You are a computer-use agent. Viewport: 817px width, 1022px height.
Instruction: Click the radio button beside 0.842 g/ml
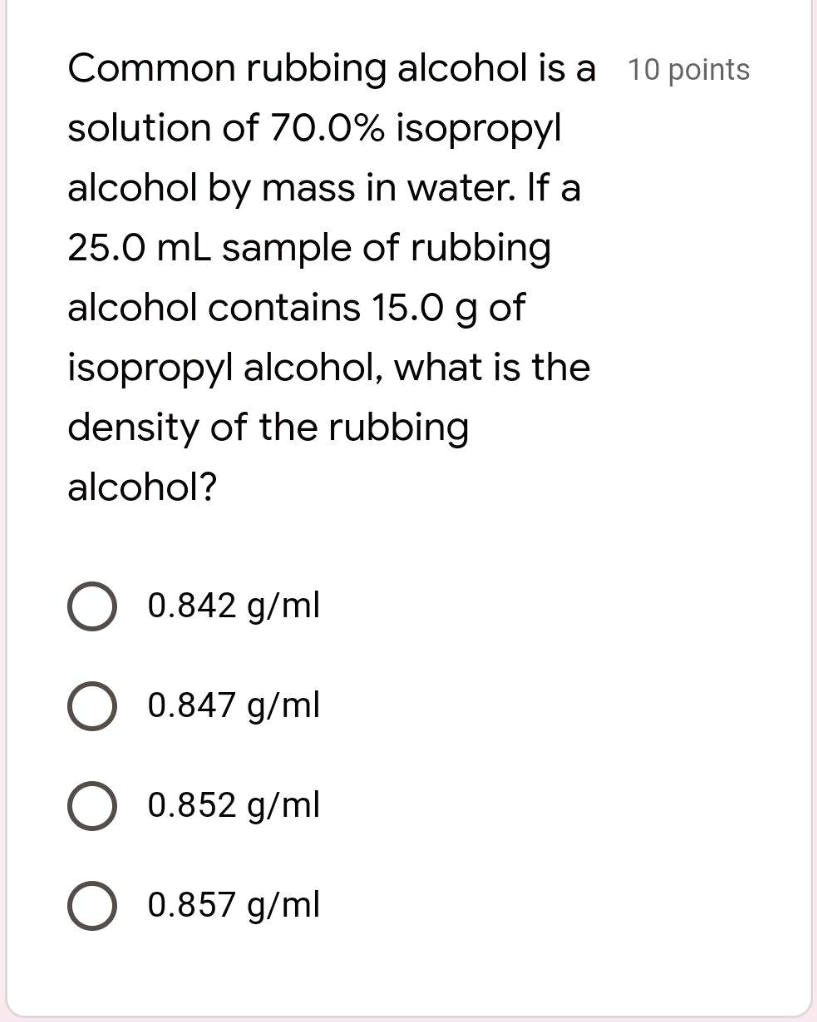(x=92, y=604)
